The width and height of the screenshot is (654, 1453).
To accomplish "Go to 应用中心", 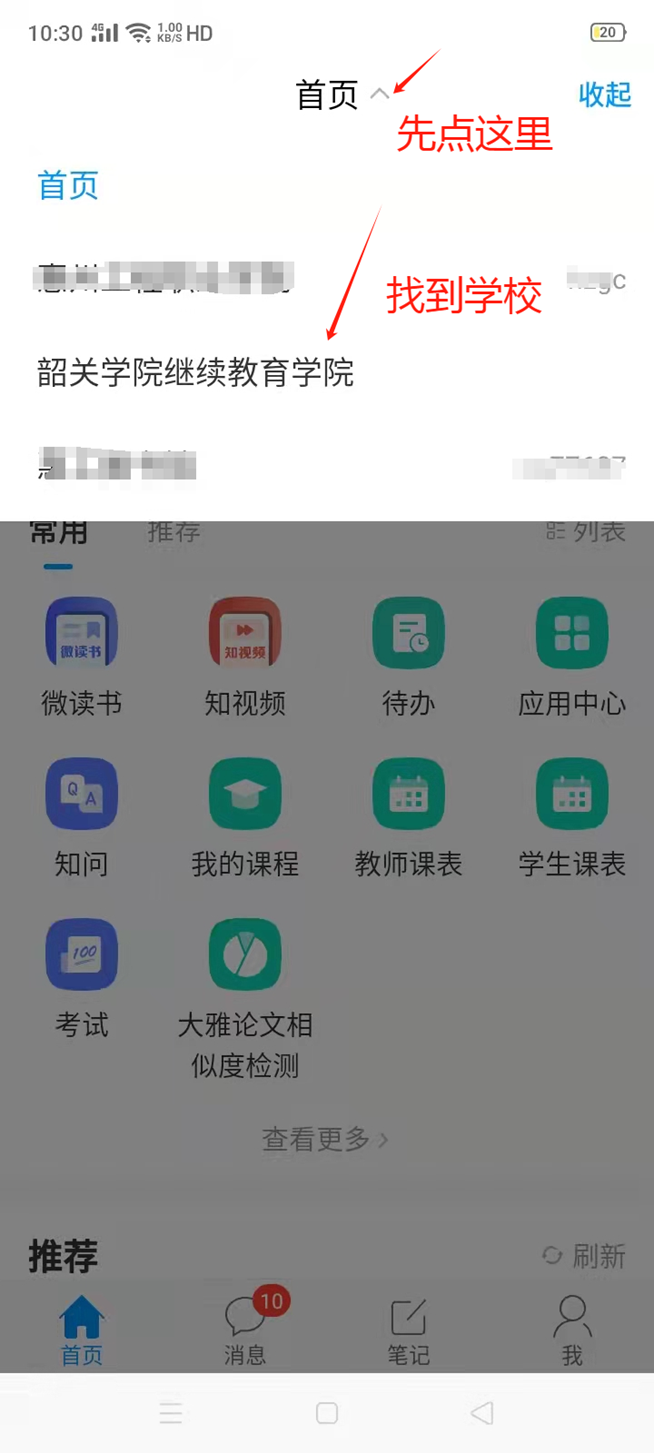I will (x=572, y=634).
